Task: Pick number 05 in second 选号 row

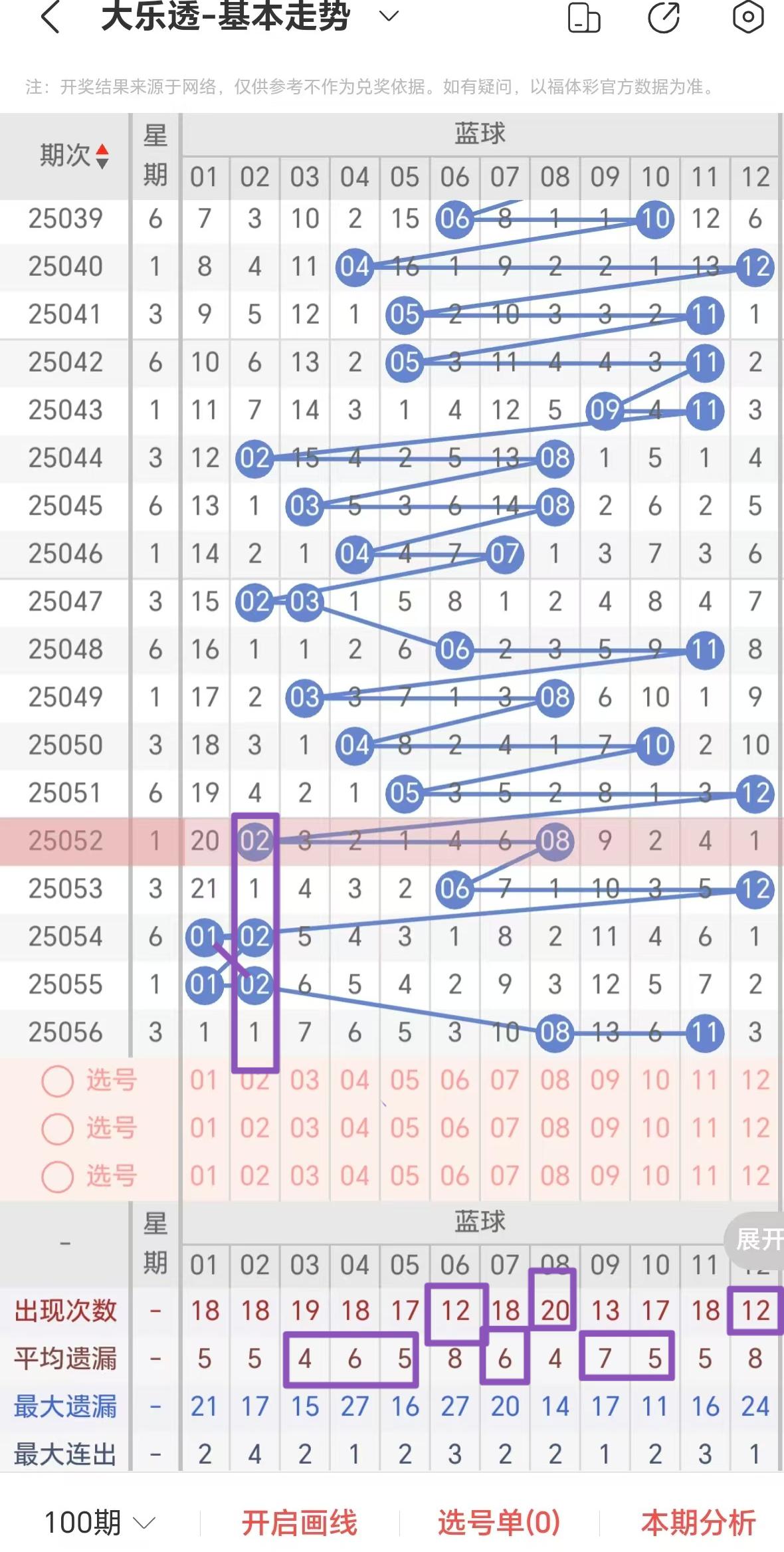Action: 405,1129
